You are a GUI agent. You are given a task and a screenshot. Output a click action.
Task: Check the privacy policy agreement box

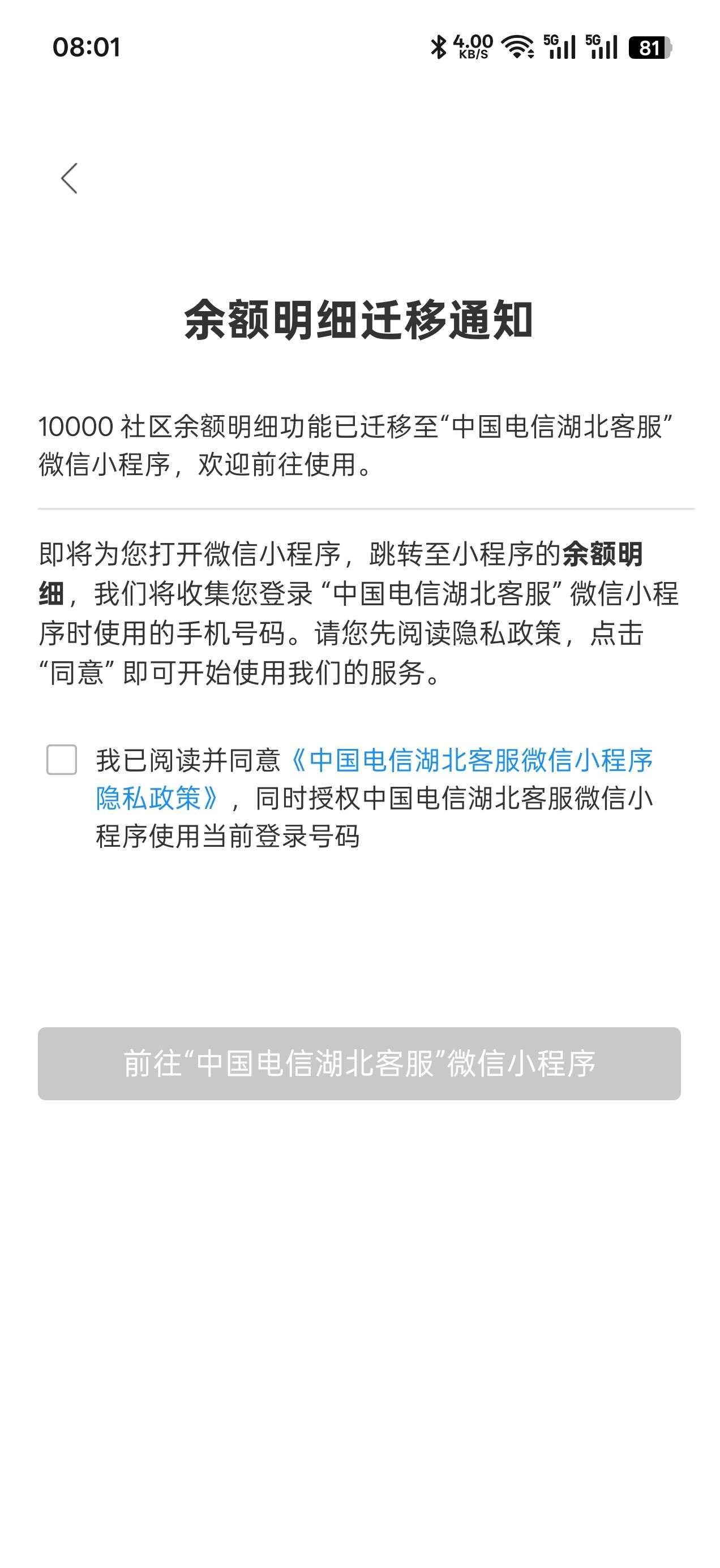tap(62, 760)
